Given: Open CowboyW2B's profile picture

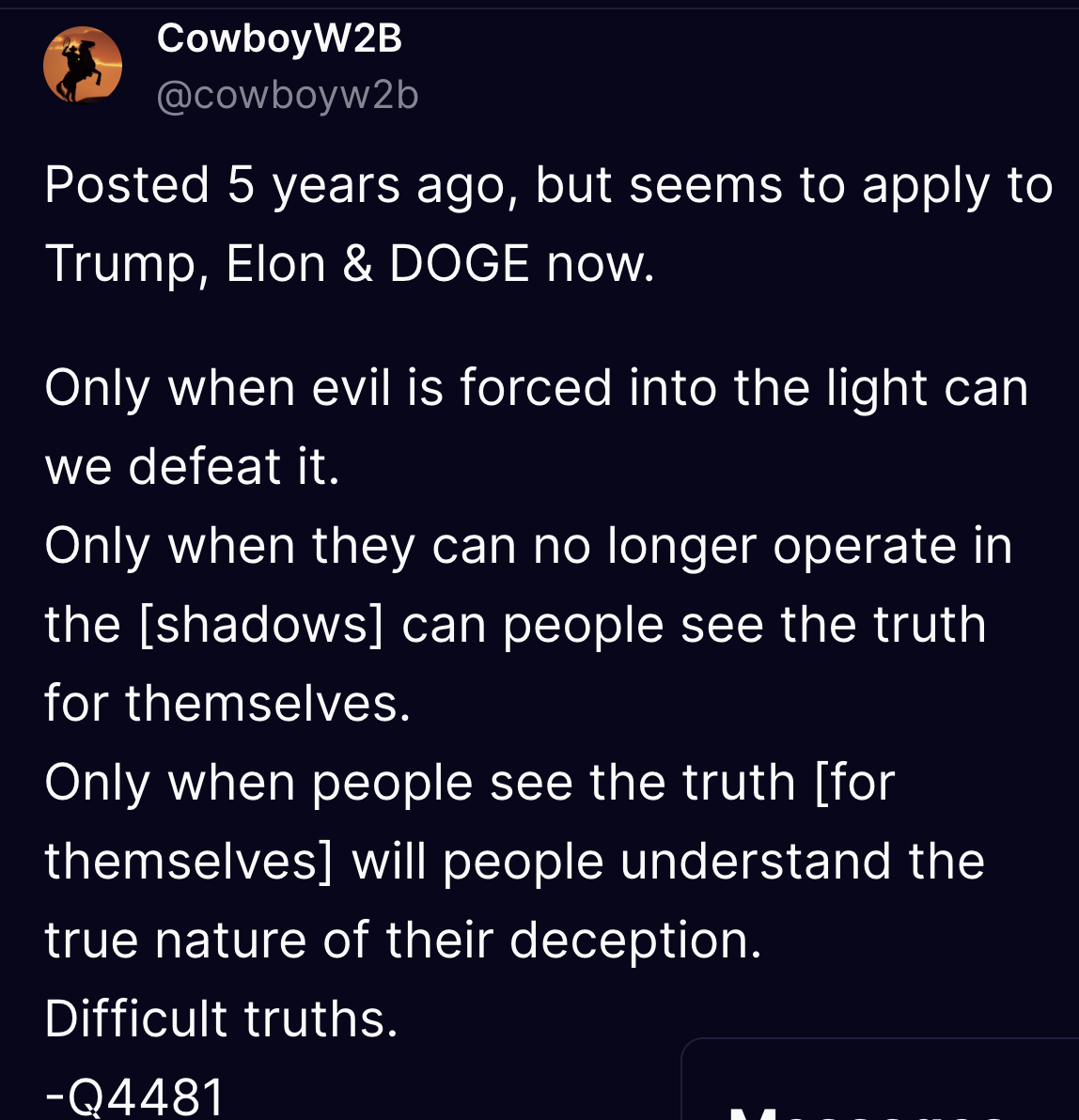Looking at the screenshot, I should 83,65.
